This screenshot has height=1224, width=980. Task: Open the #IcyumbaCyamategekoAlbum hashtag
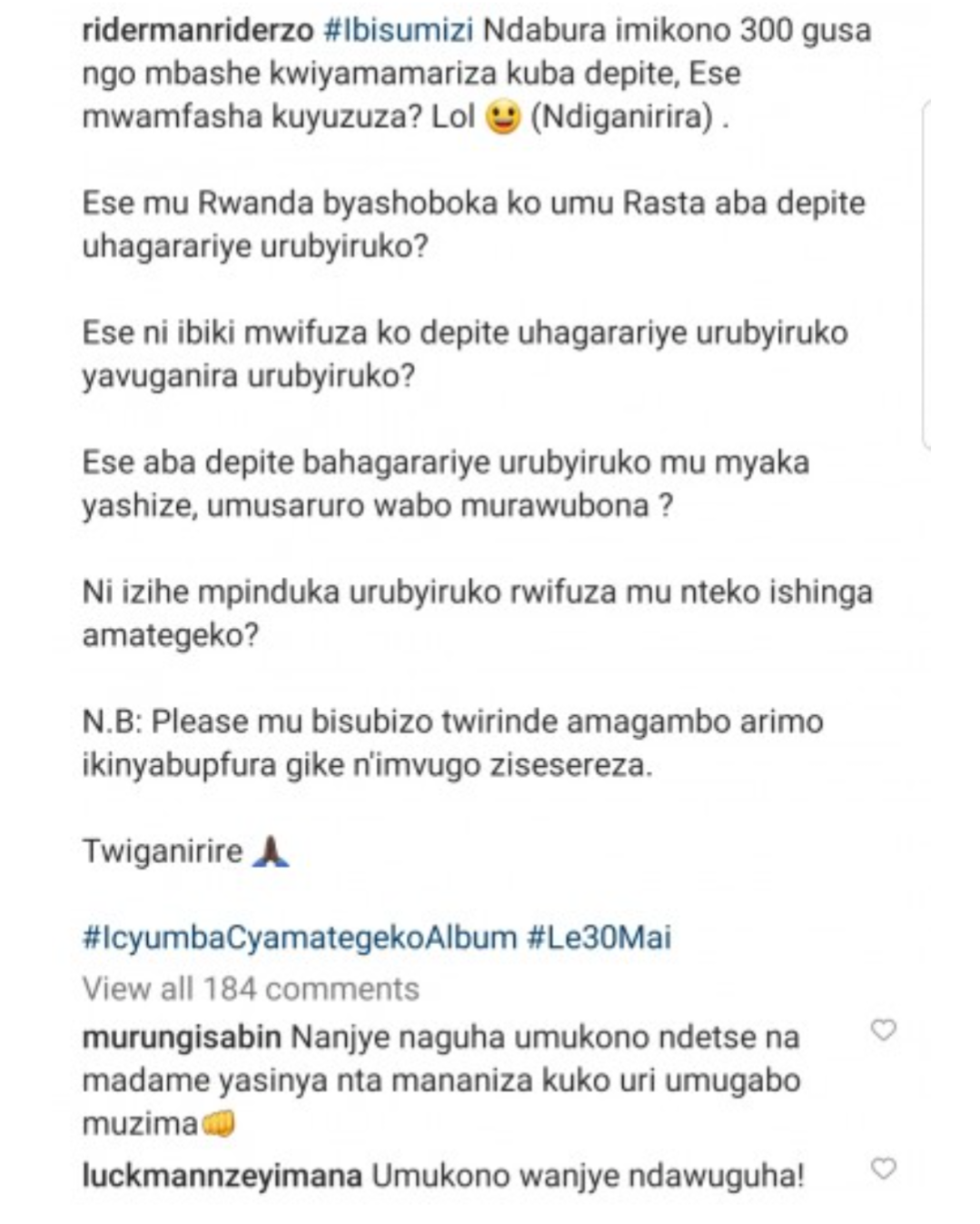(299, 938)
